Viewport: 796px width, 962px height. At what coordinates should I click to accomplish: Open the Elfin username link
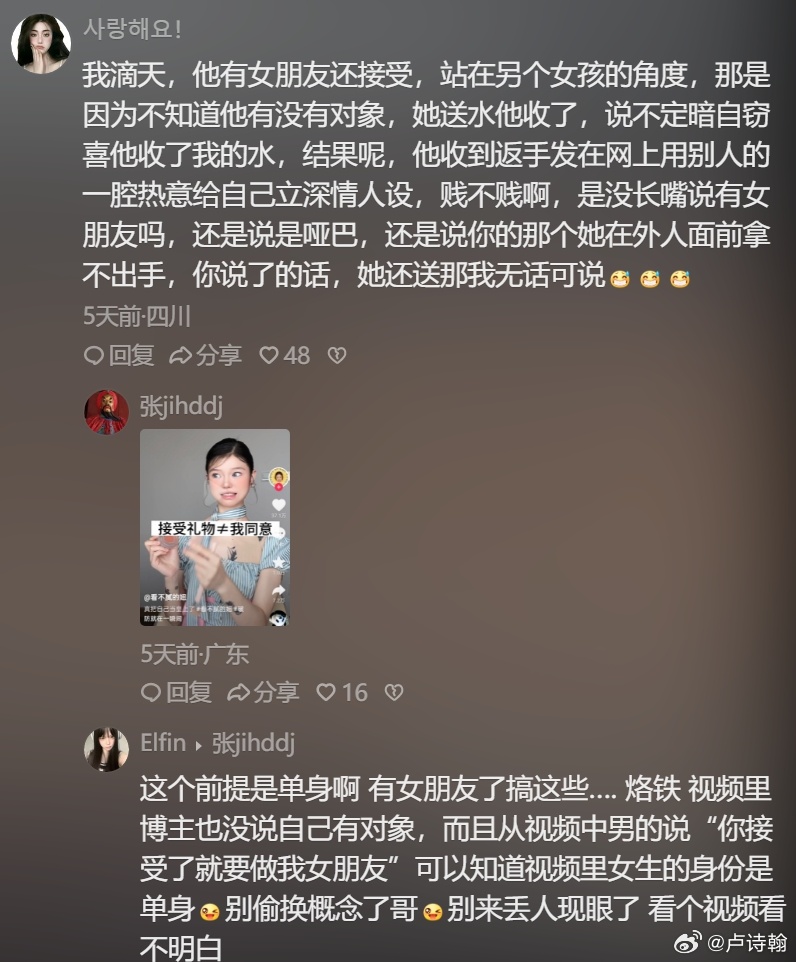(163, 743)
